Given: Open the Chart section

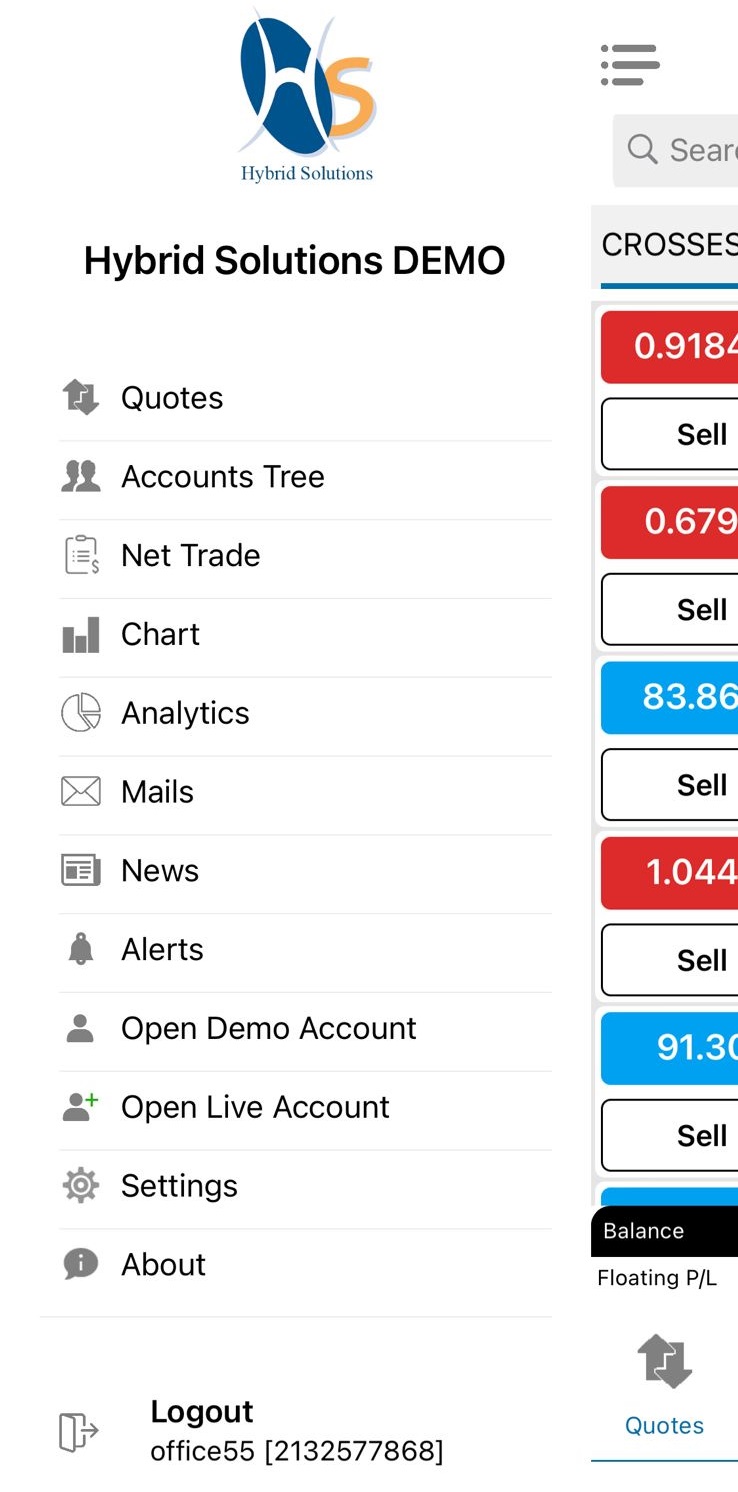Looking at the screenshot, I should (305, 635).
